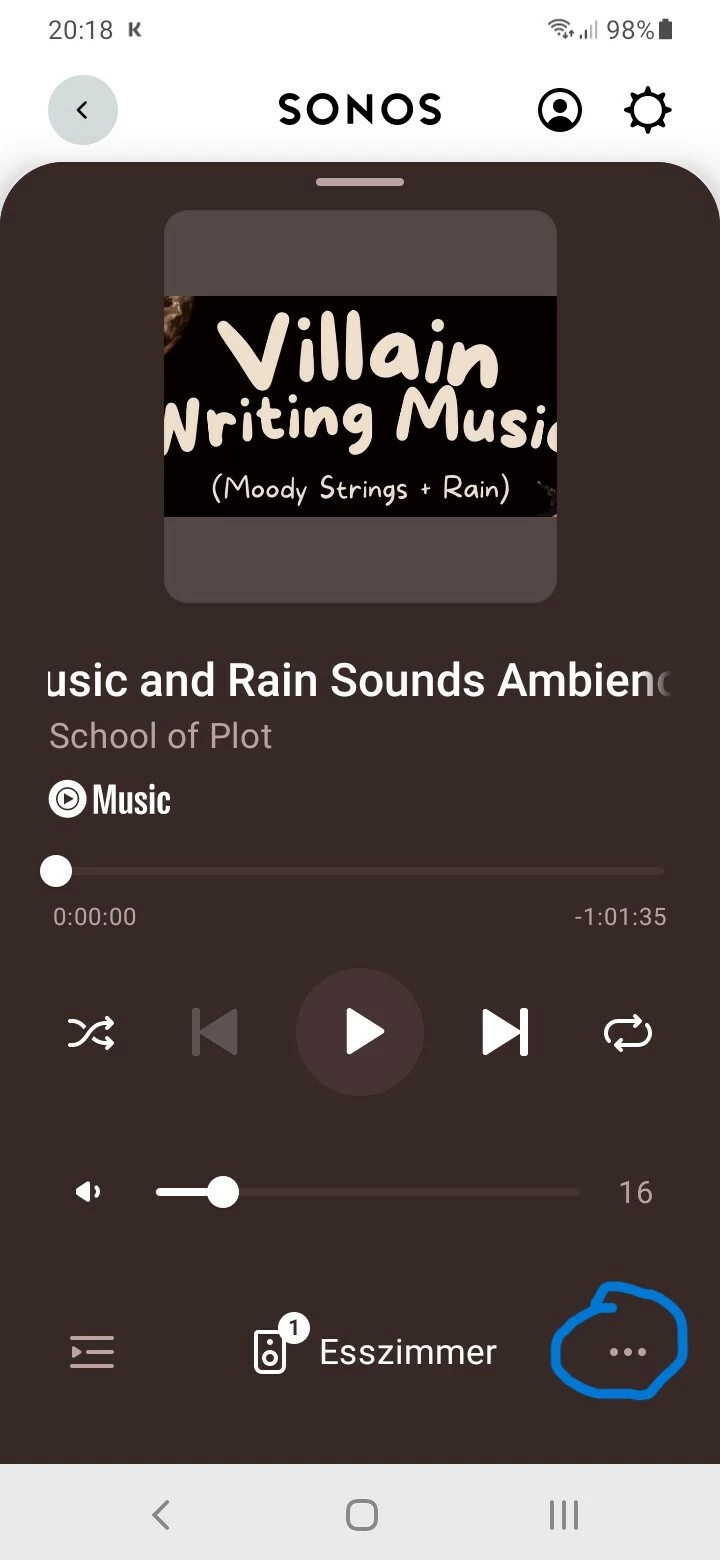This screenshot has width=720, height=1560.
Task: Open the account profile icon
Action: click(560, 110)
